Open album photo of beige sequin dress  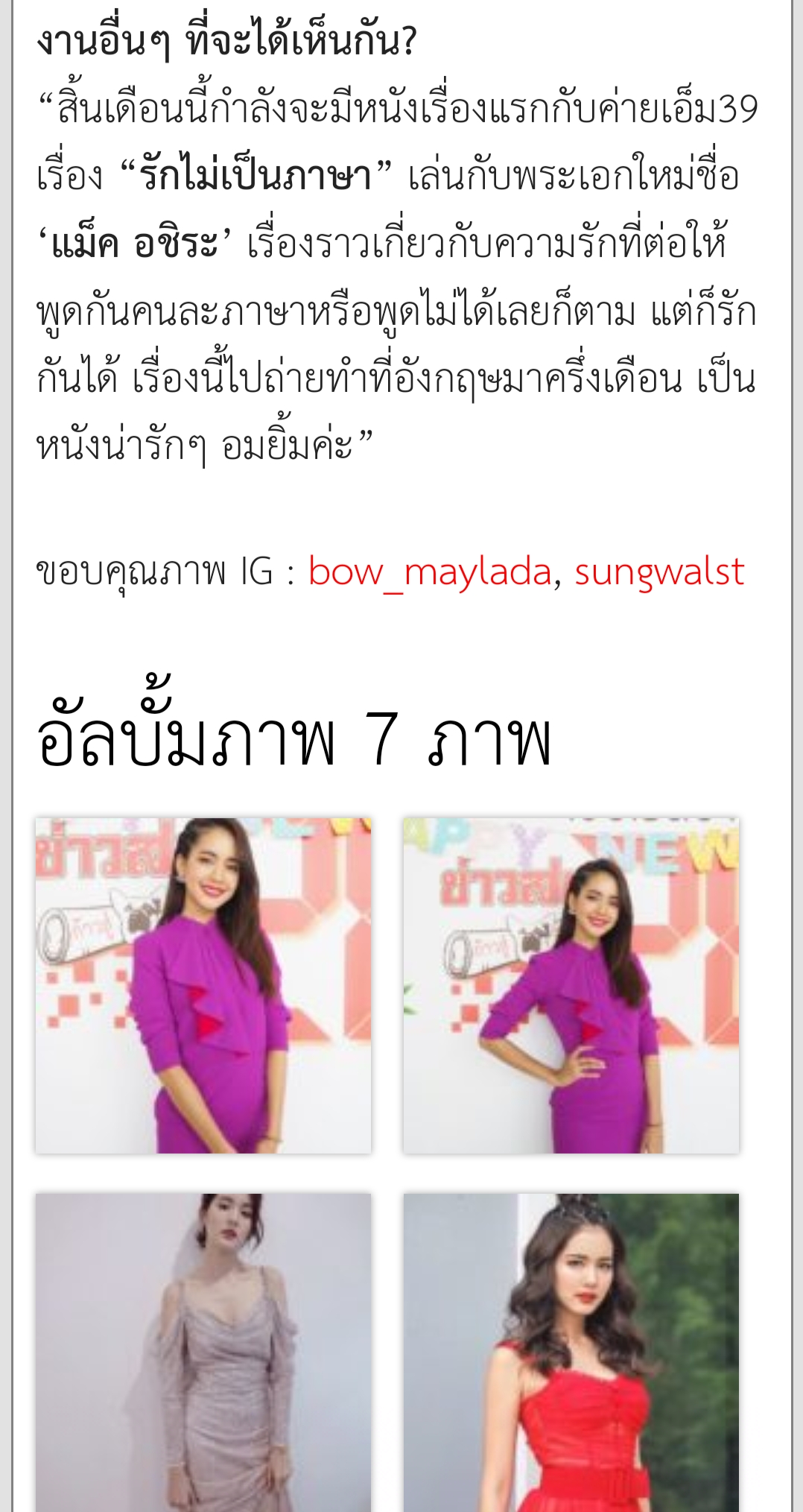point(203,1353)
